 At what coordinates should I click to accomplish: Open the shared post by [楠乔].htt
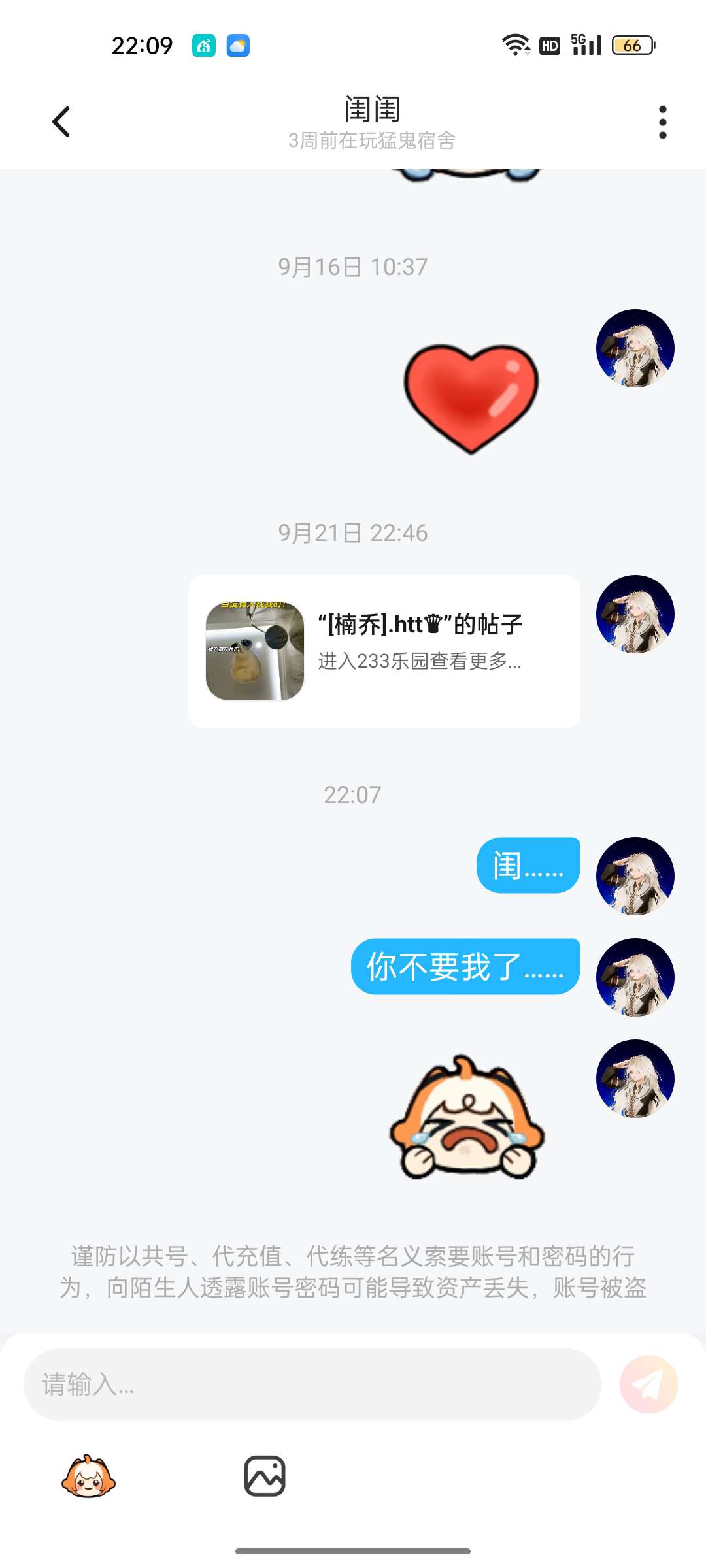click(x=384, y=651)
